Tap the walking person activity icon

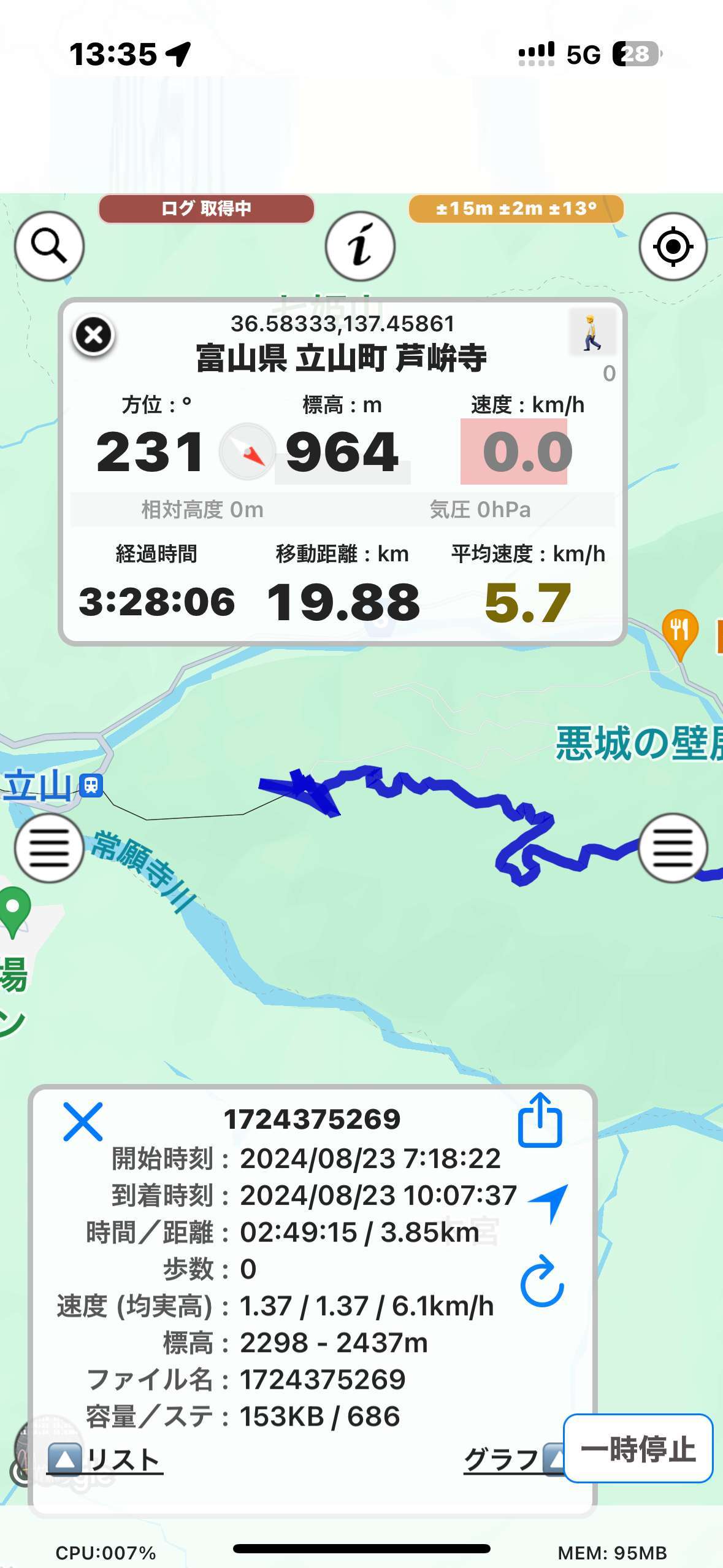(x=591, y=332)
